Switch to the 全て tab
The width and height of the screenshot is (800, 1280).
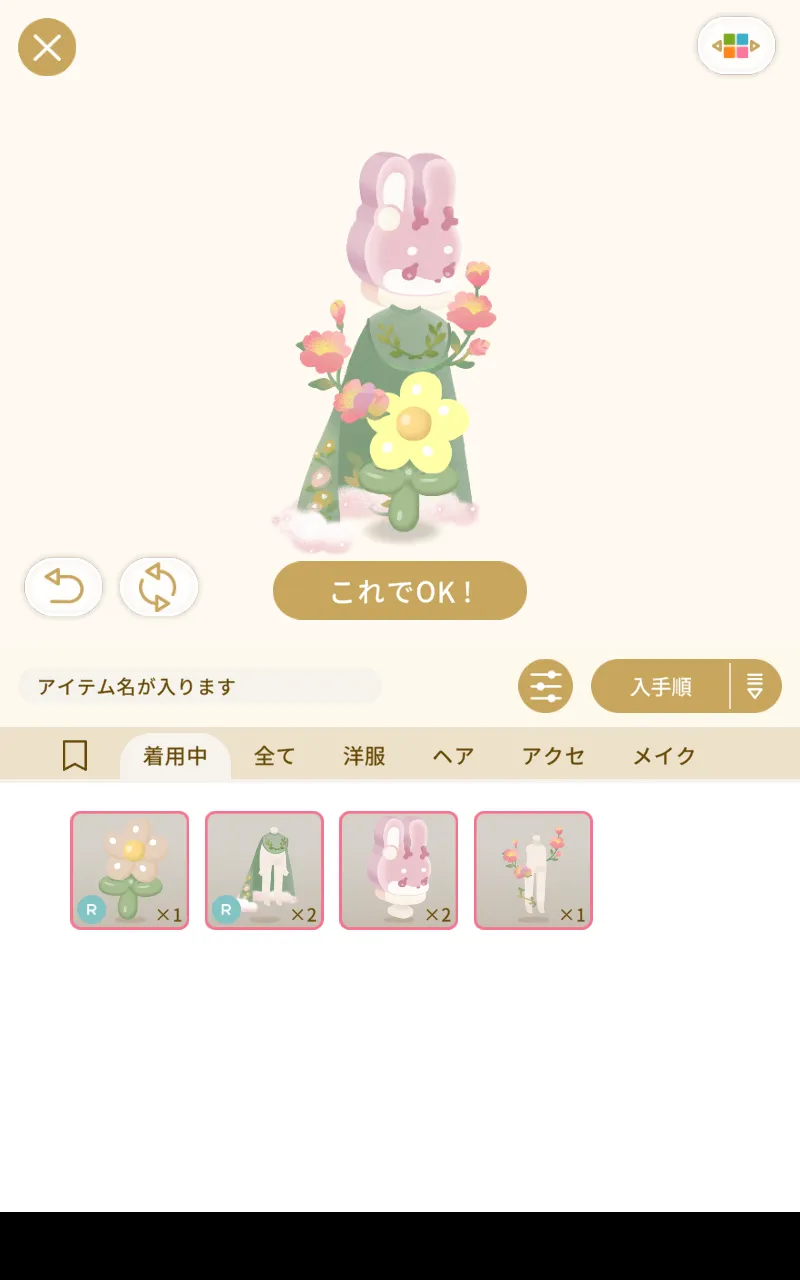[274, 756]
